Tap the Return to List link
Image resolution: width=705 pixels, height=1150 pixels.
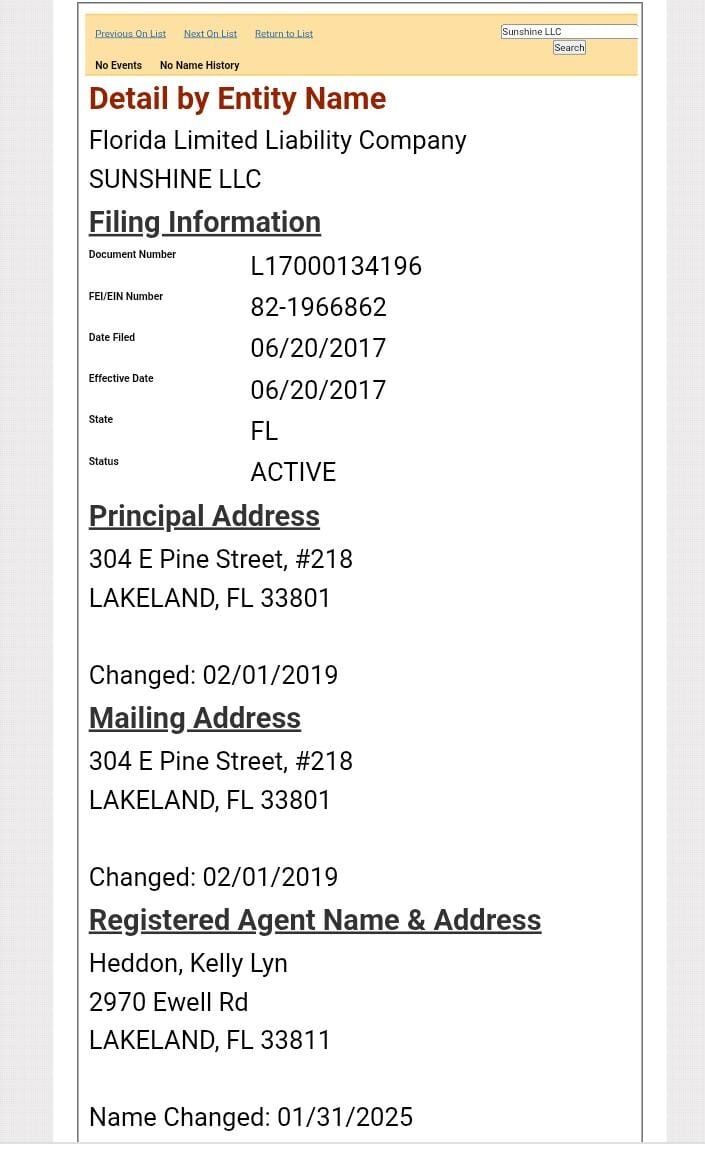coord(283,34)
